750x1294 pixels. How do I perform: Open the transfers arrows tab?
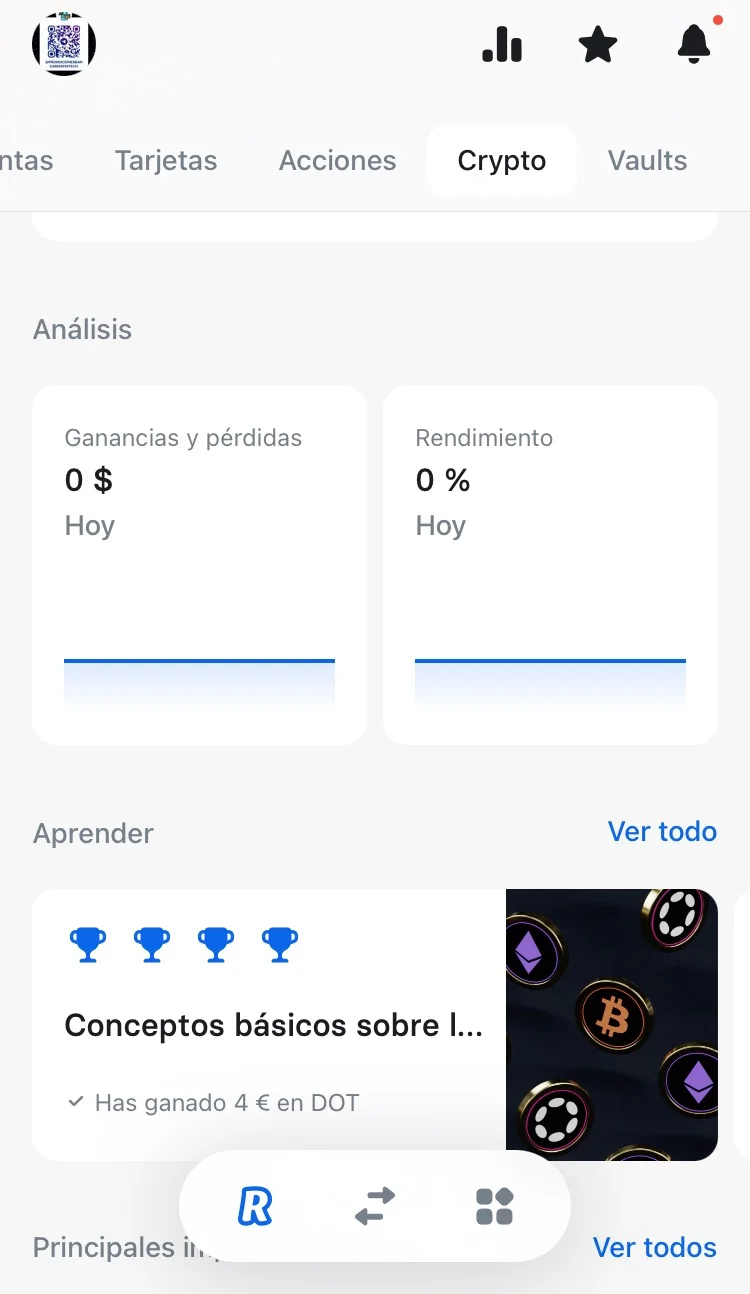pyautogui.click(x=375, y=1207)
